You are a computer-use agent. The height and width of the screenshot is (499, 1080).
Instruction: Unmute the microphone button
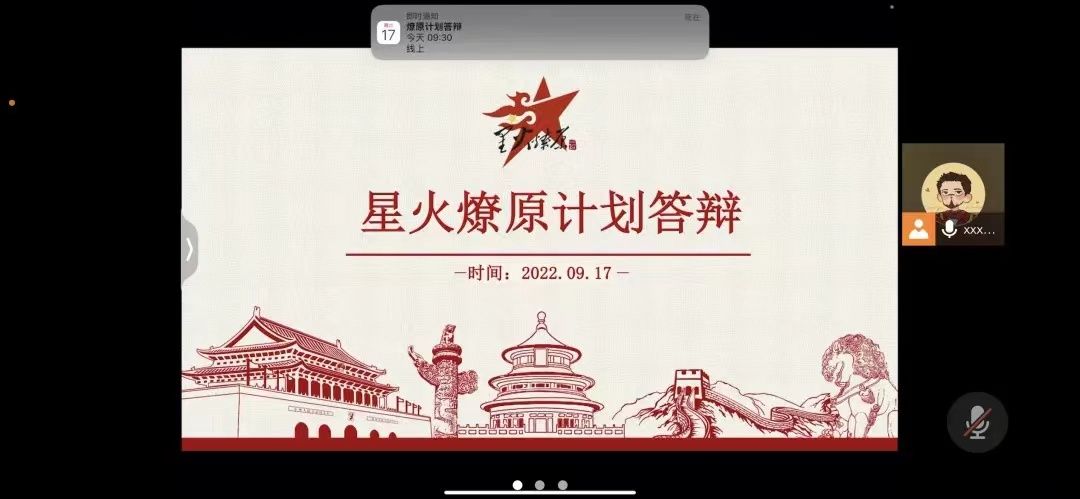click(x=977, y=422)
